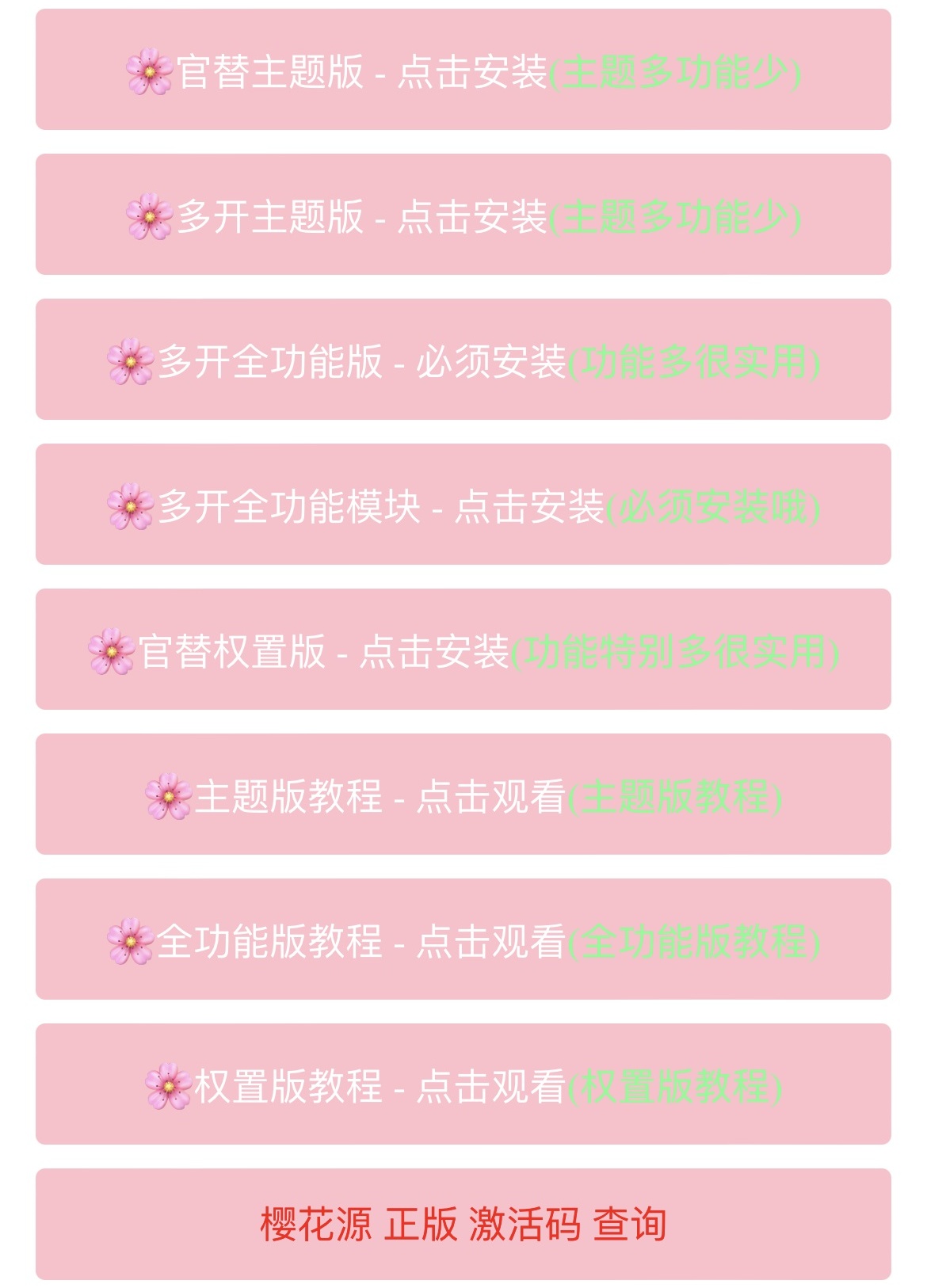Click the cherry blossom icon on 官替主题版 banner
927x1288 pixels.
click(148, 72)
